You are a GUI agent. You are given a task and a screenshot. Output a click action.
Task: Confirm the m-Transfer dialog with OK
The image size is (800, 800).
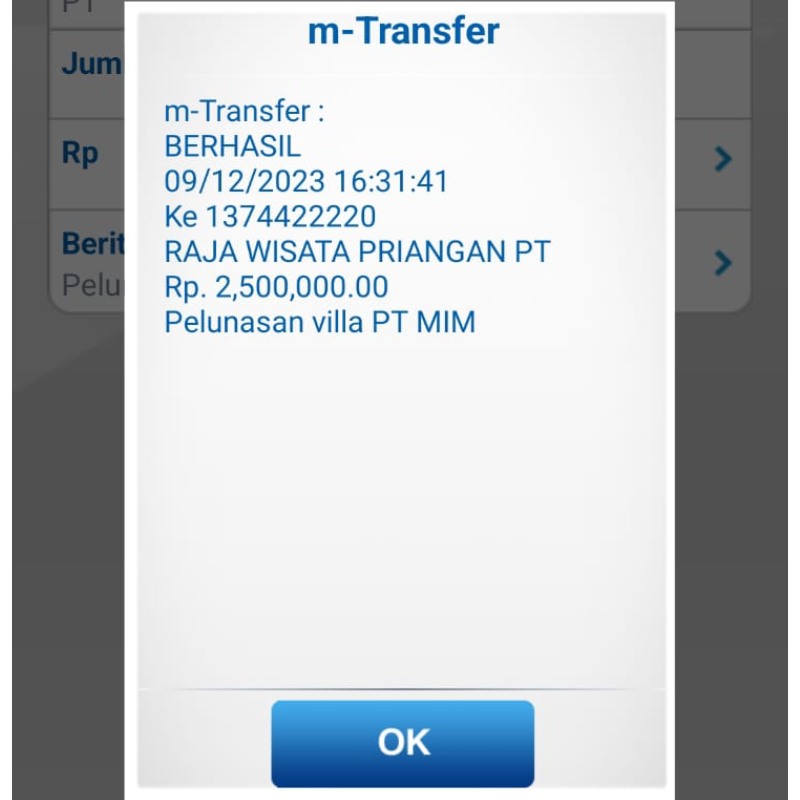tap(403, 743)
